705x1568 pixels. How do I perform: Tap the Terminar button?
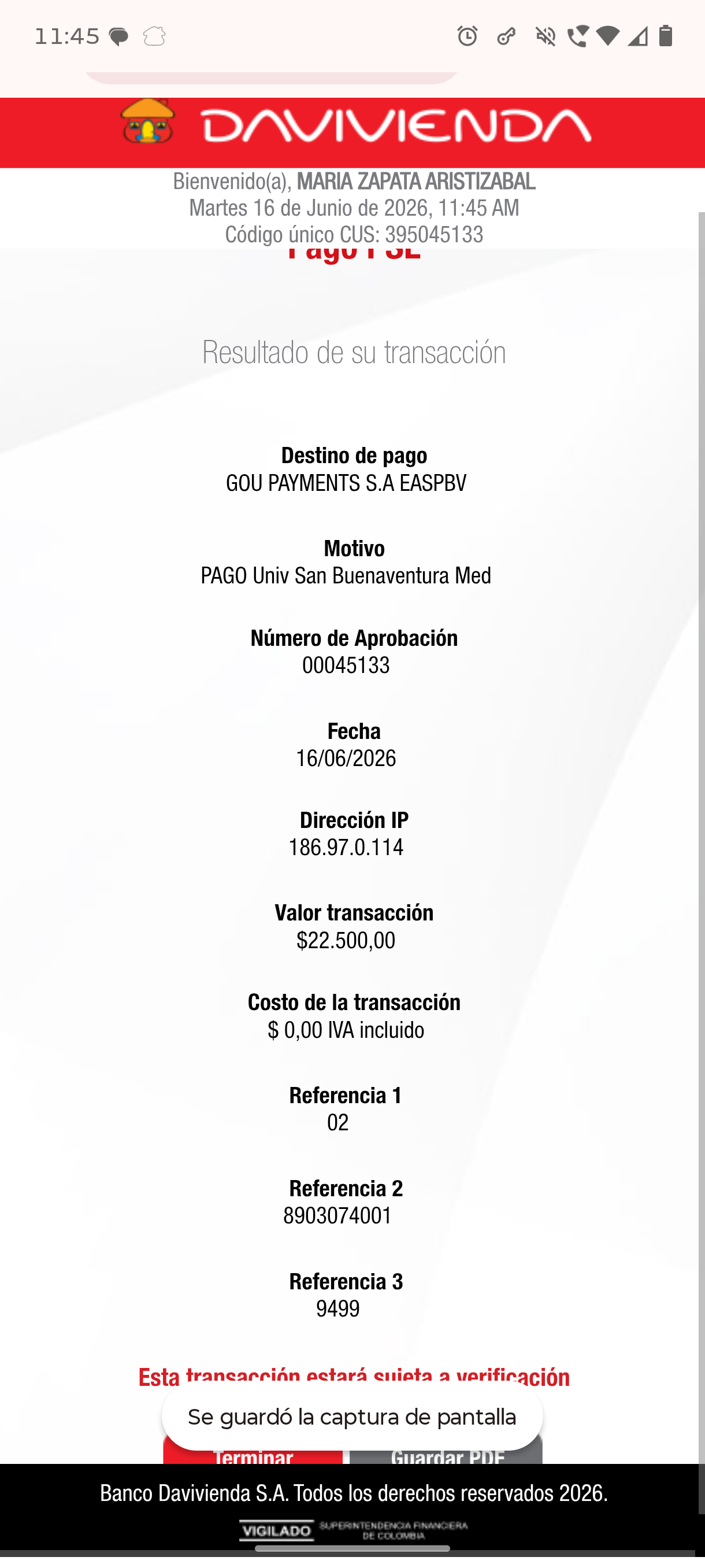[x=253, y=1456]
